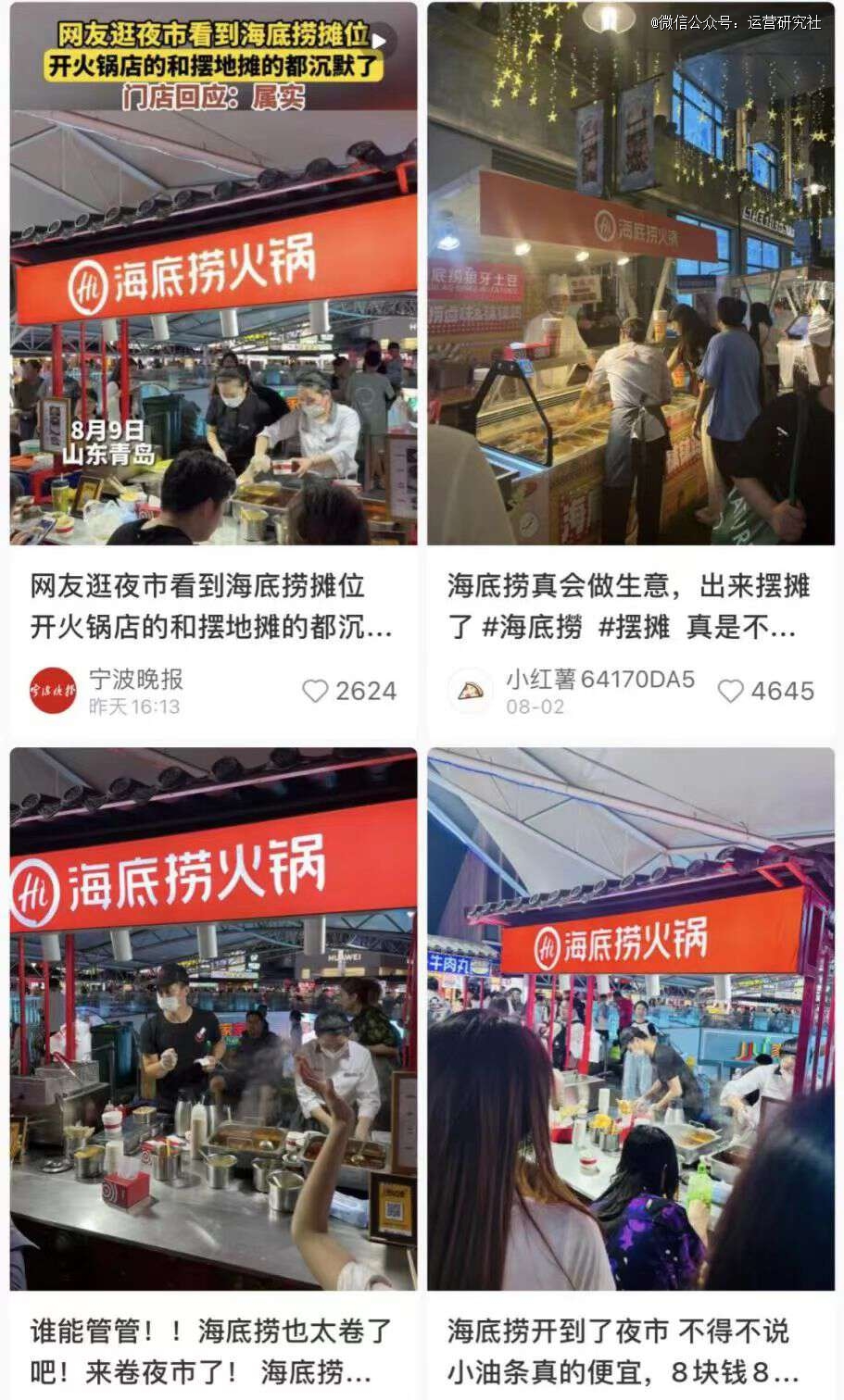Open the post '谁能管管！！海底捞也太卷了'
The image size is (844, 1400).
(x=213, y=1019)
